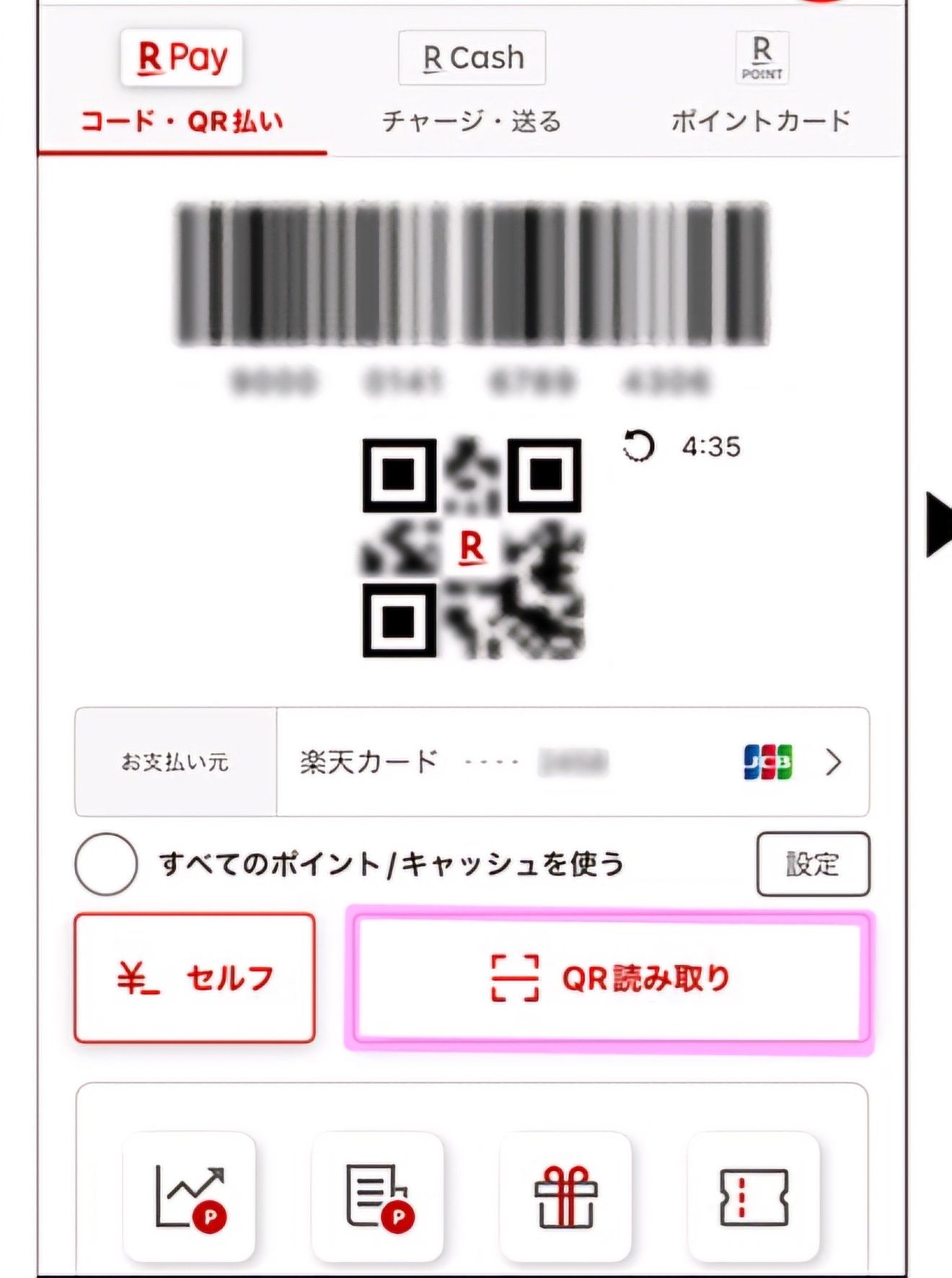
Task: Tap the QR読み取り button
Action: tap(609, 979)
